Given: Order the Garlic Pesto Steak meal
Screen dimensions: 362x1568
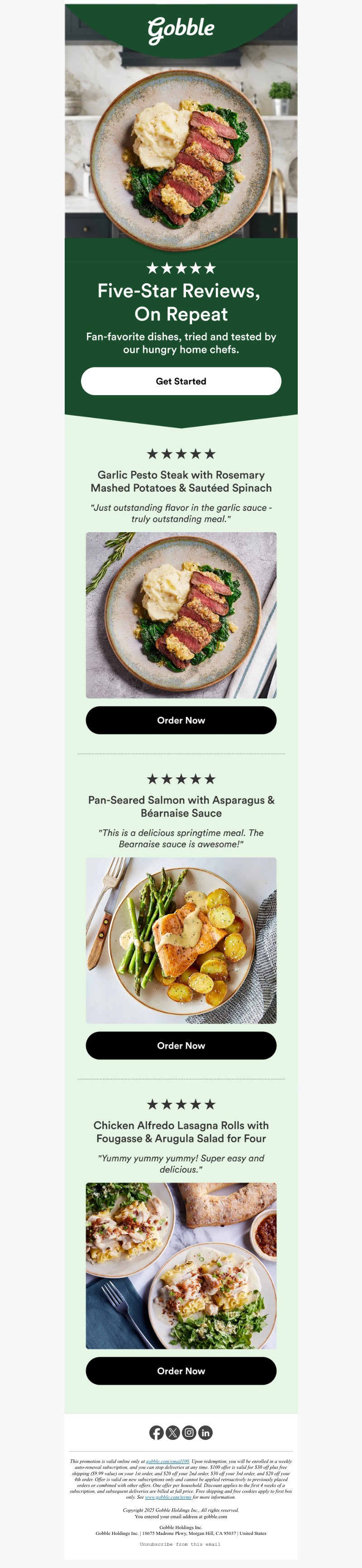Looking at the screenshot, I should click(x=181, y=720).
